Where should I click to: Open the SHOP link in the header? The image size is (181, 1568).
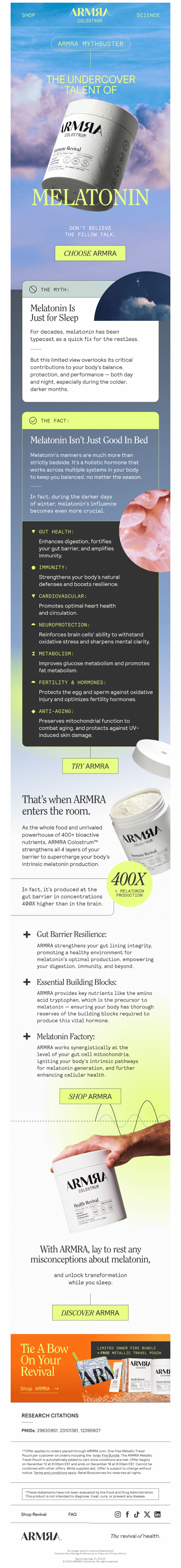tap(28, 15)
